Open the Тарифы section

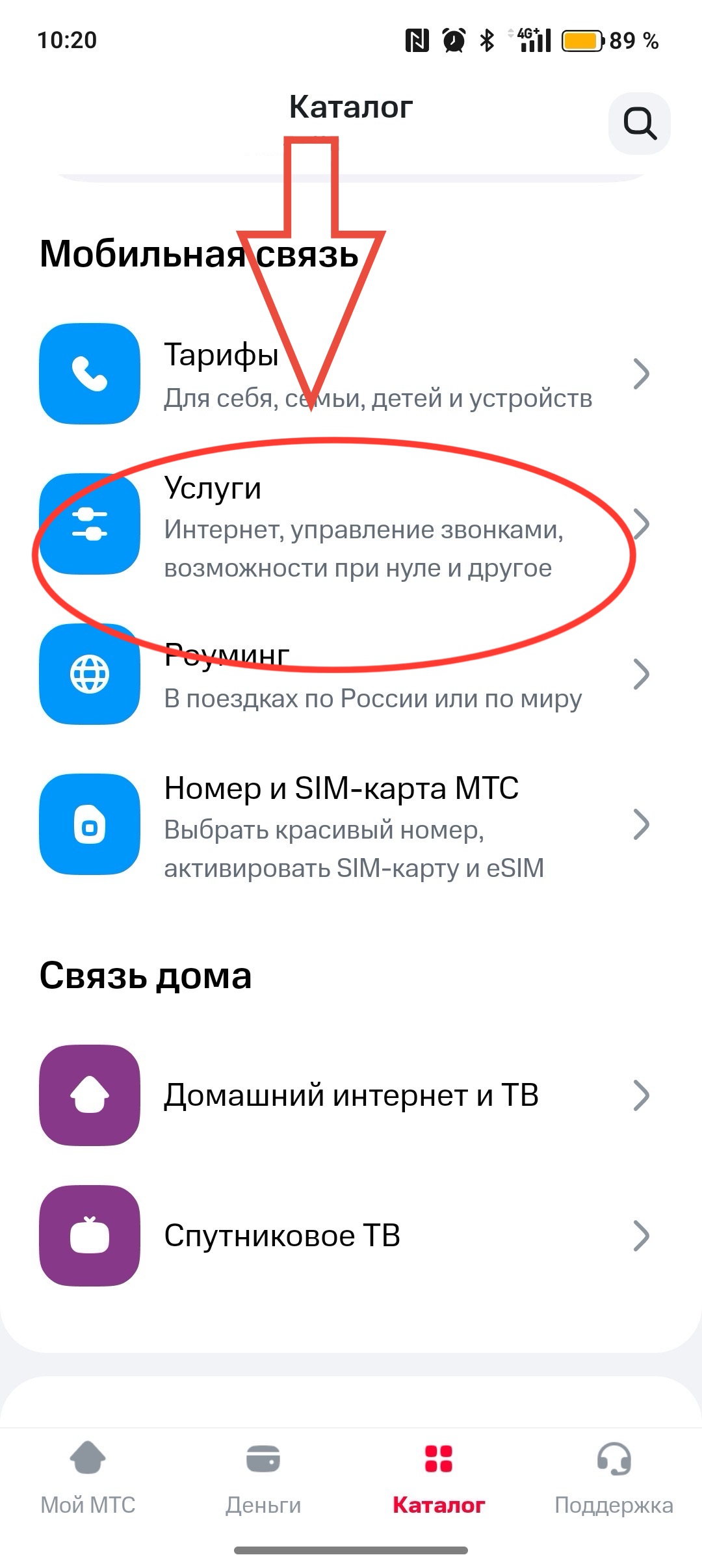tap(351, 374)
